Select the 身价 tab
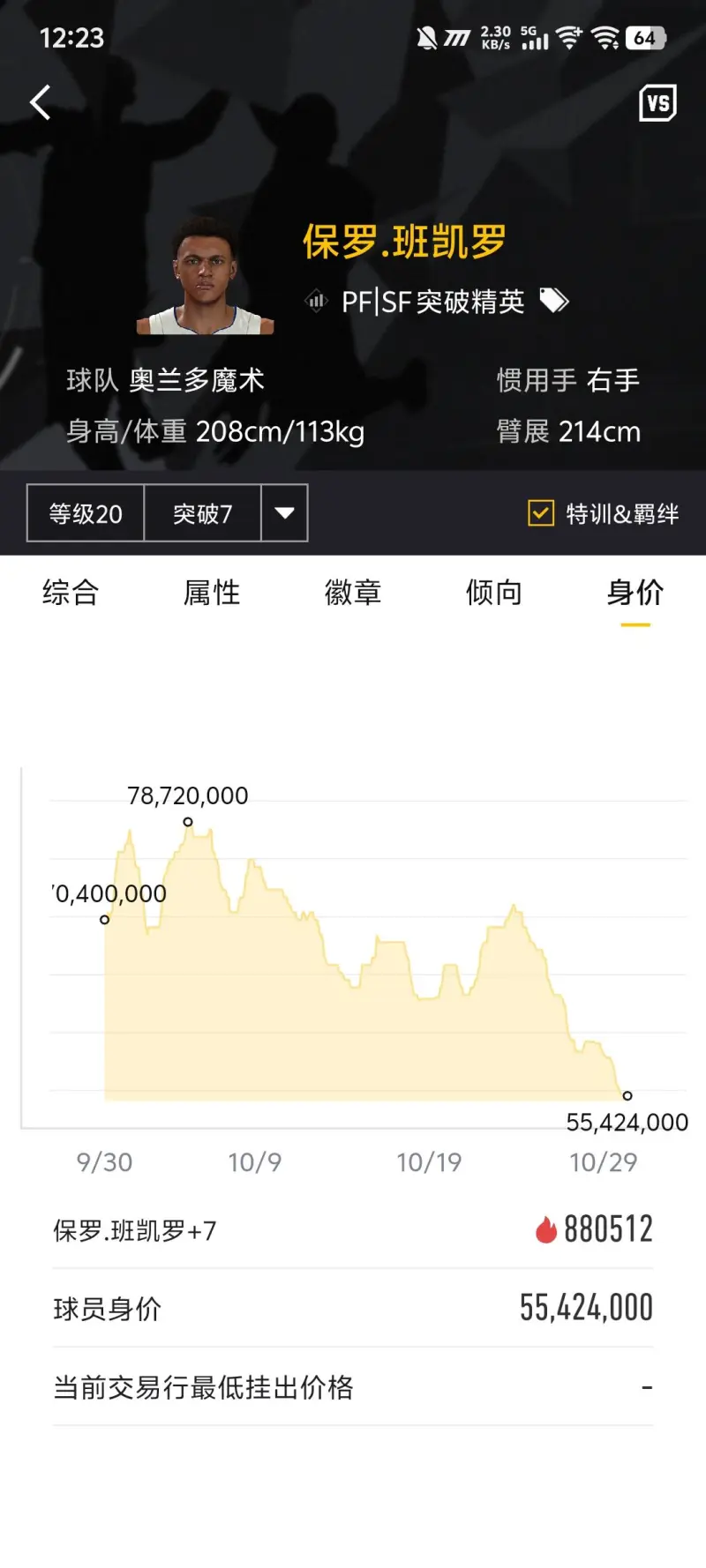This screenshot has height=1568, width=706. coord(635,593)
